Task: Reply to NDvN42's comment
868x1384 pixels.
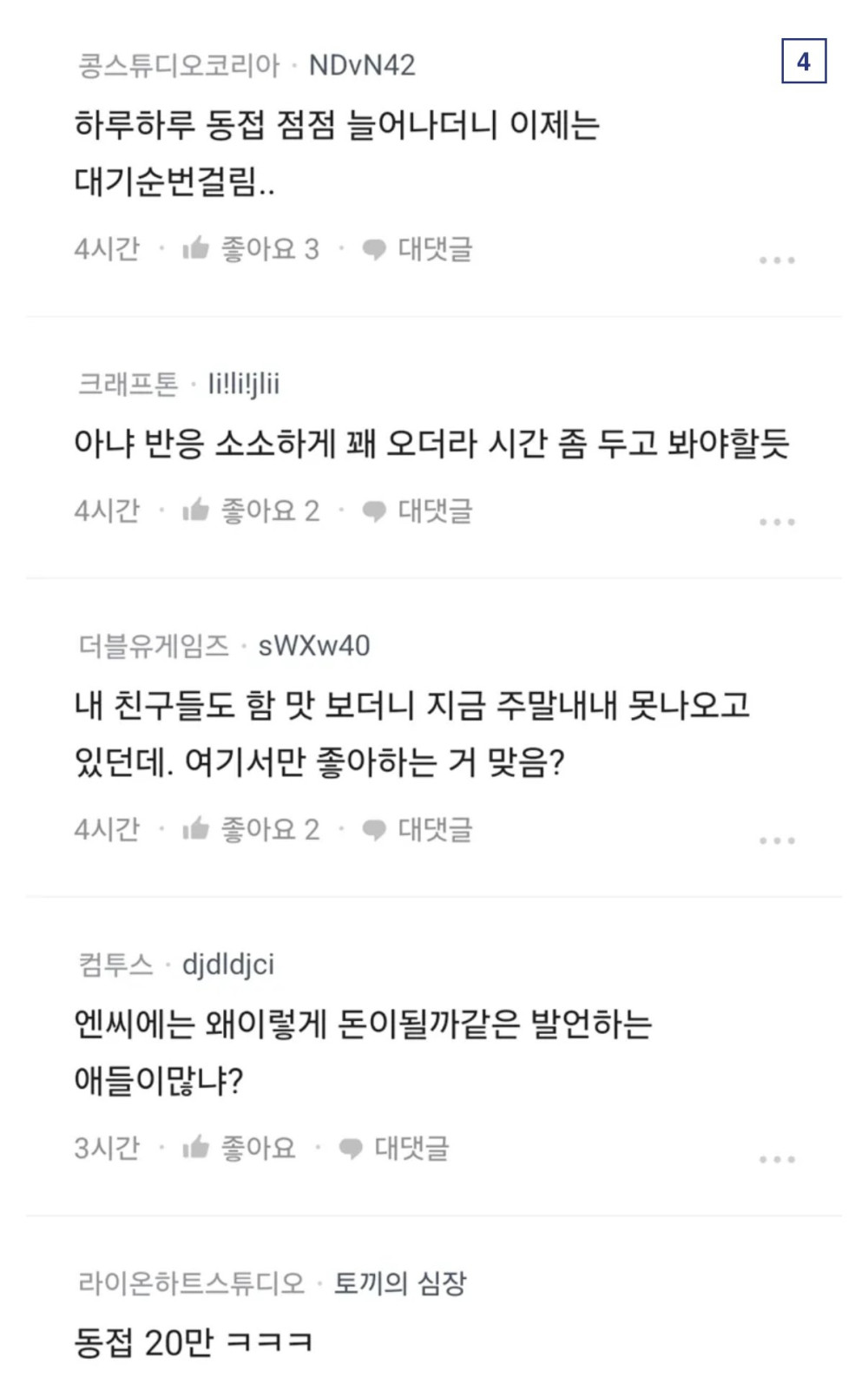Action: coord(418,249)
